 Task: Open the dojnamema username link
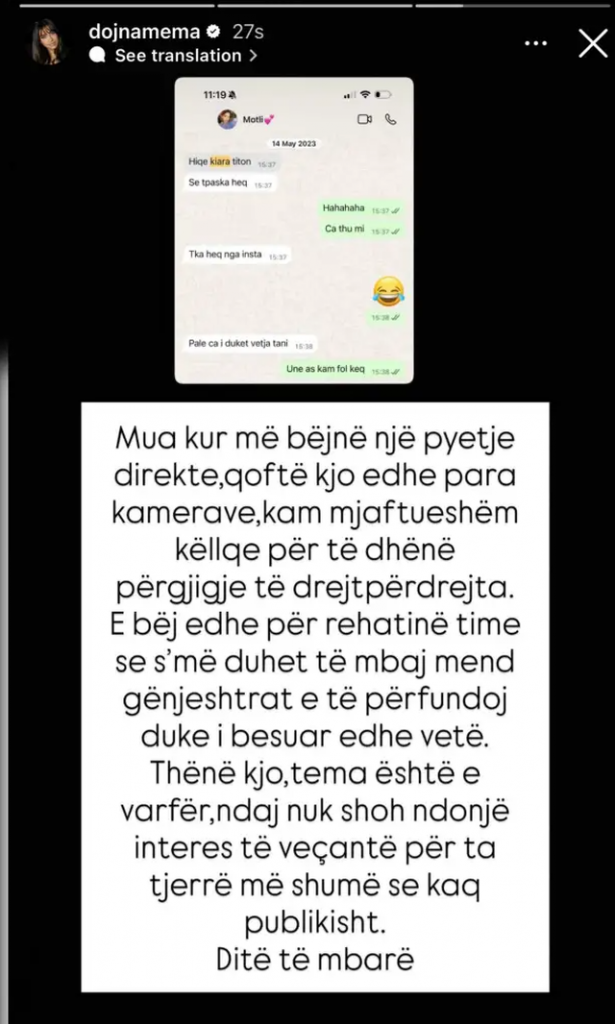tap(135, 31)
